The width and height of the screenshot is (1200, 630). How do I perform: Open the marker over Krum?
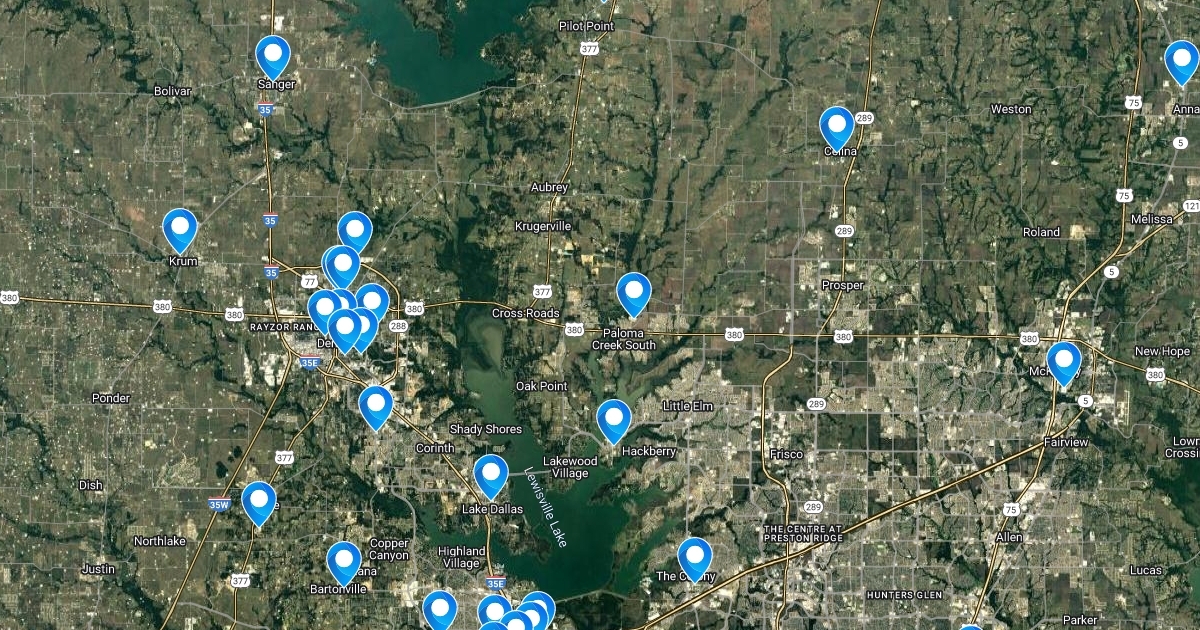point(180,230)
